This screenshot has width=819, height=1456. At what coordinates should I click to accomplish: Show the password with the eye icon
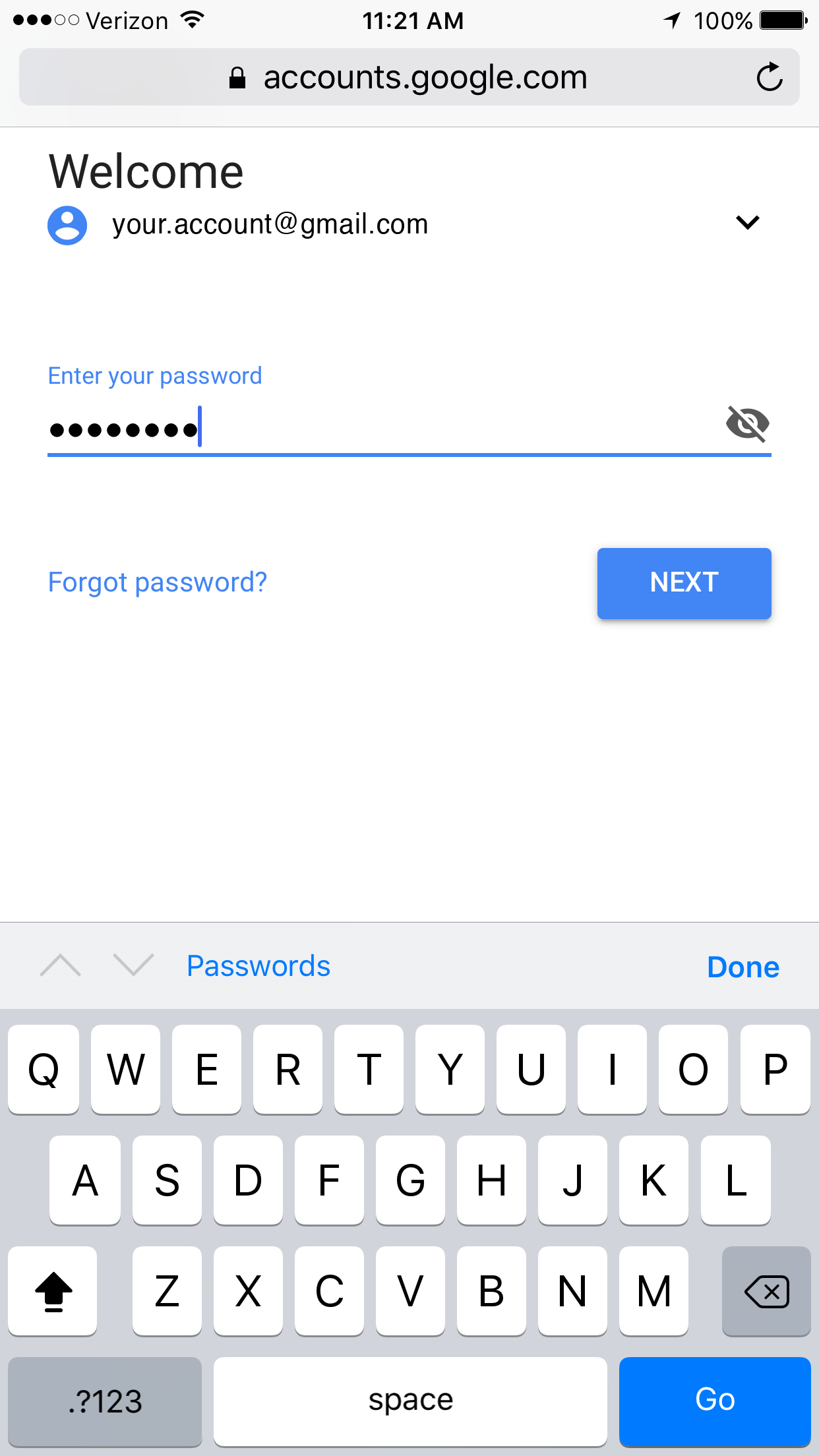747,423
